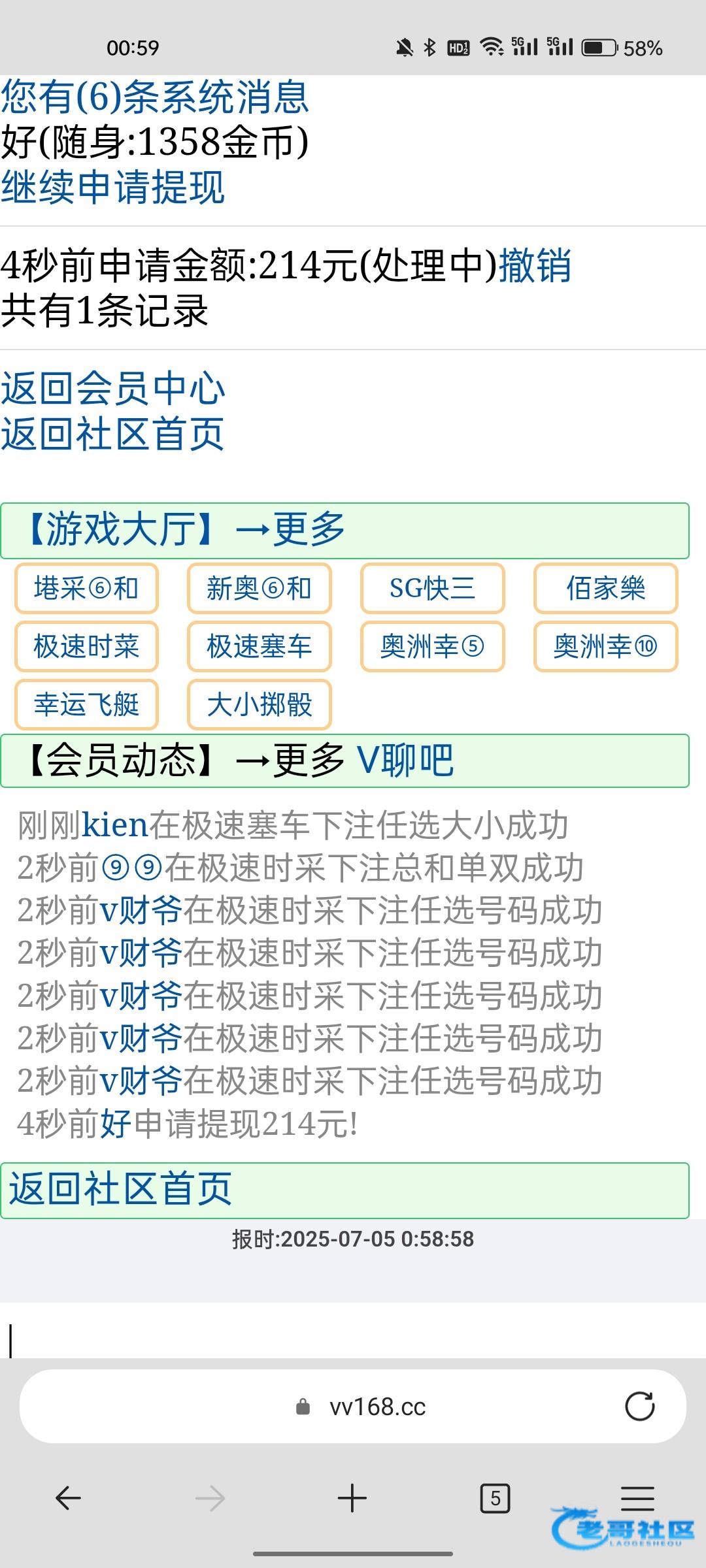Open 大小掷骰
The height and width of the screenshot is (1568, 706).
point(259,704)
